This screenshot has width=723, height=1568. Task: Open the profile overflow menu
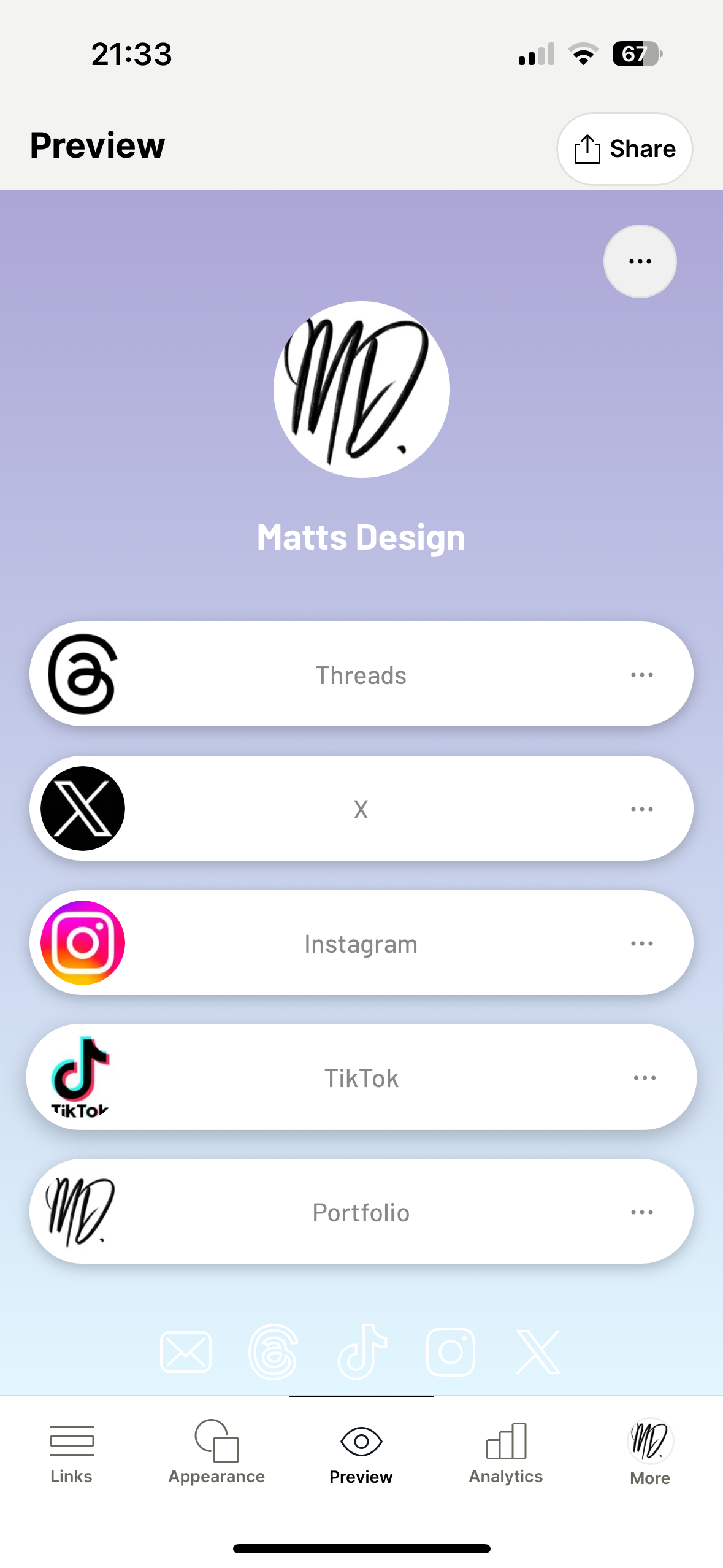click(x=640, y=261)
